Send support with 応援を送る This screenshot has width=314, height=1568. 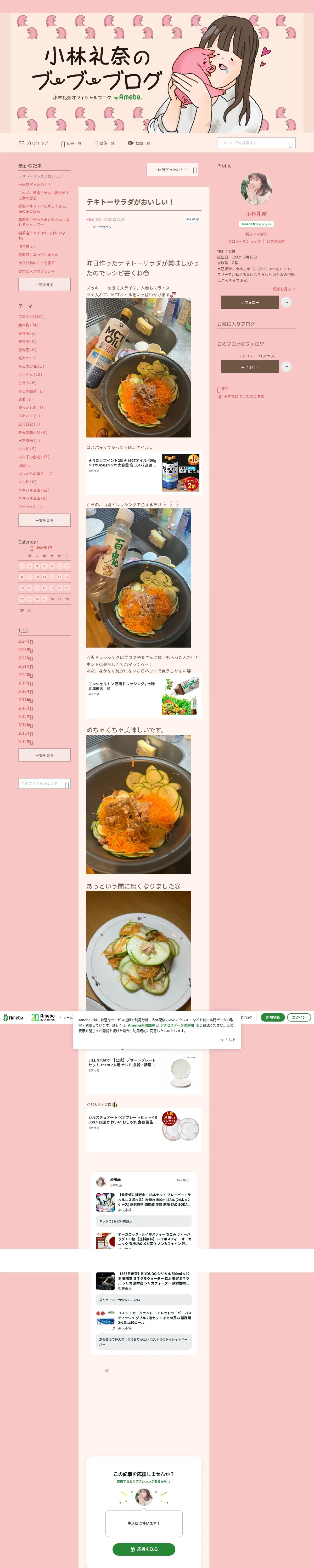click(x=143, y=1549)
